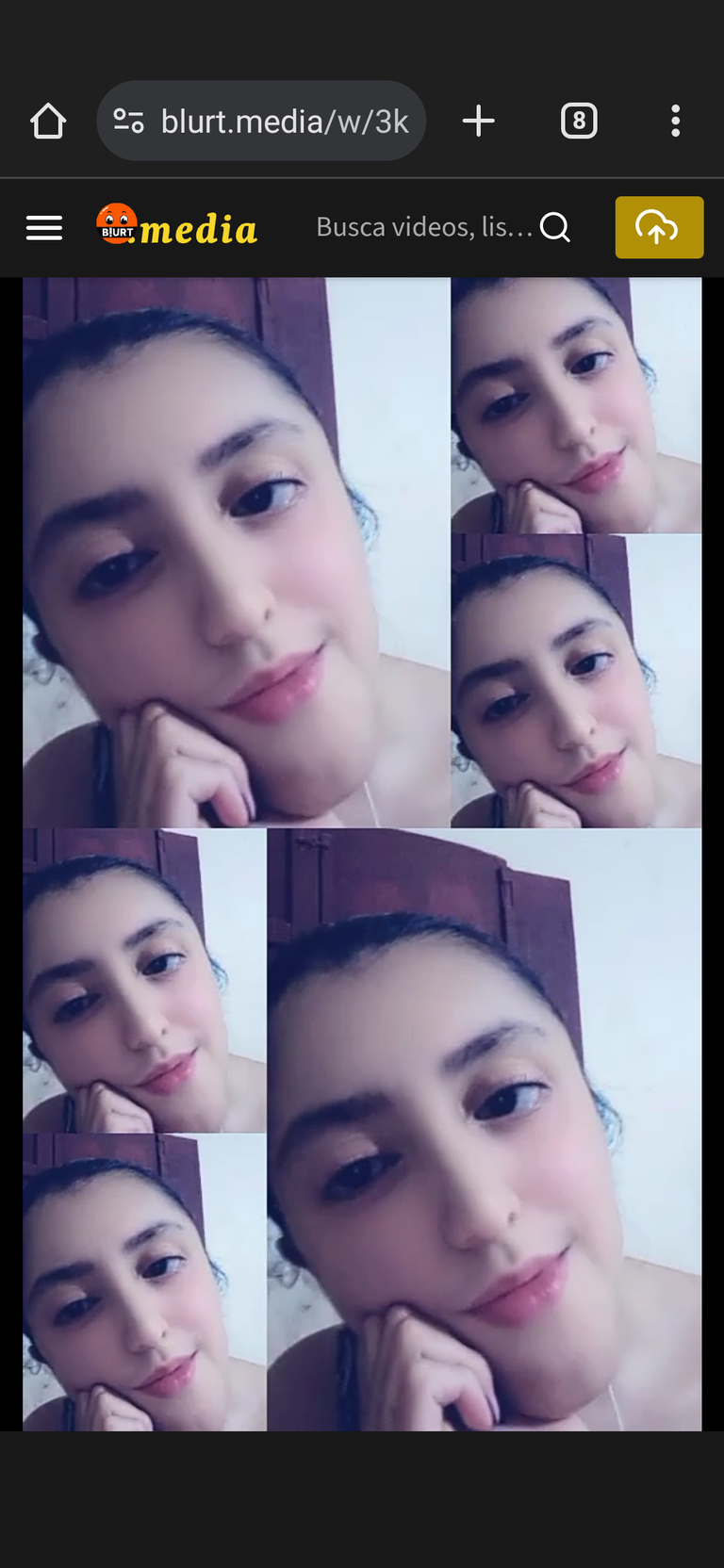Tap the video player area
Image resolution: width=724 pixels, height=1568 pixels.
click(362, 854)
